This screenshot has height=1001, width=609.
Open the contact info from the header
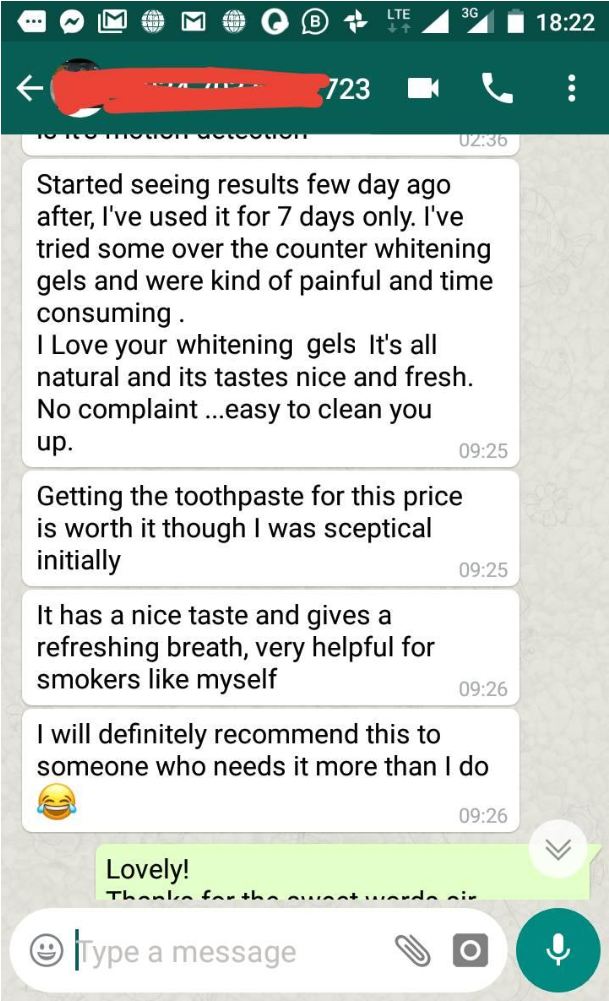220,89
